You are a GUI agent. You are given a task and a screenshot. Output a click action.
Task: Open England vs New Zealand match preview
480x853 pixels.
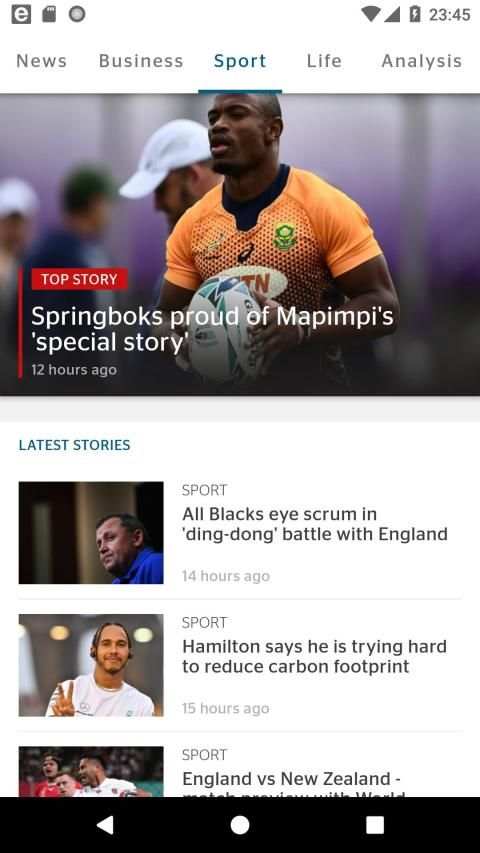point(240,771)
